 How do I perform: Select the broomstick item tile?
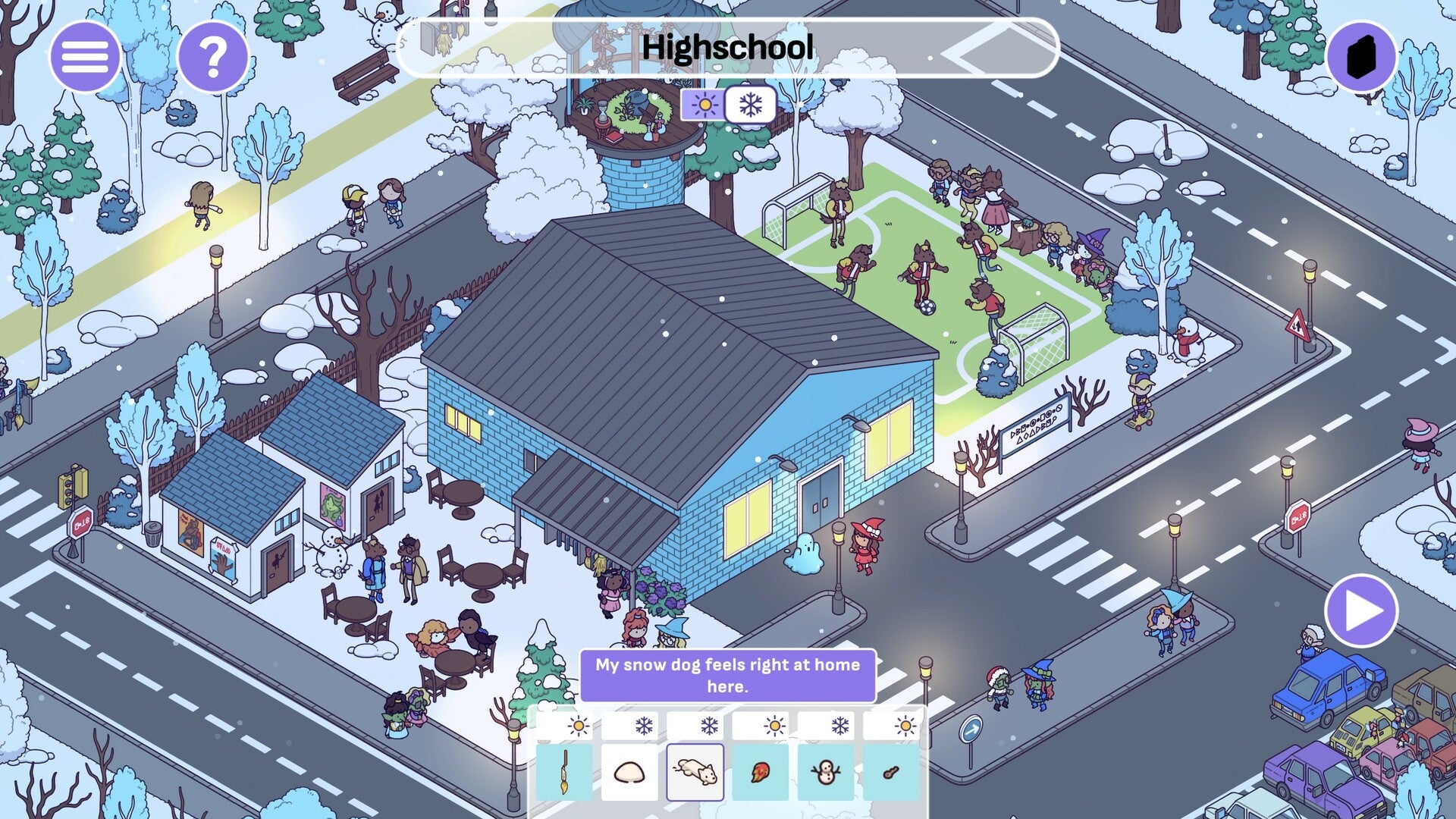click(564, 772)
